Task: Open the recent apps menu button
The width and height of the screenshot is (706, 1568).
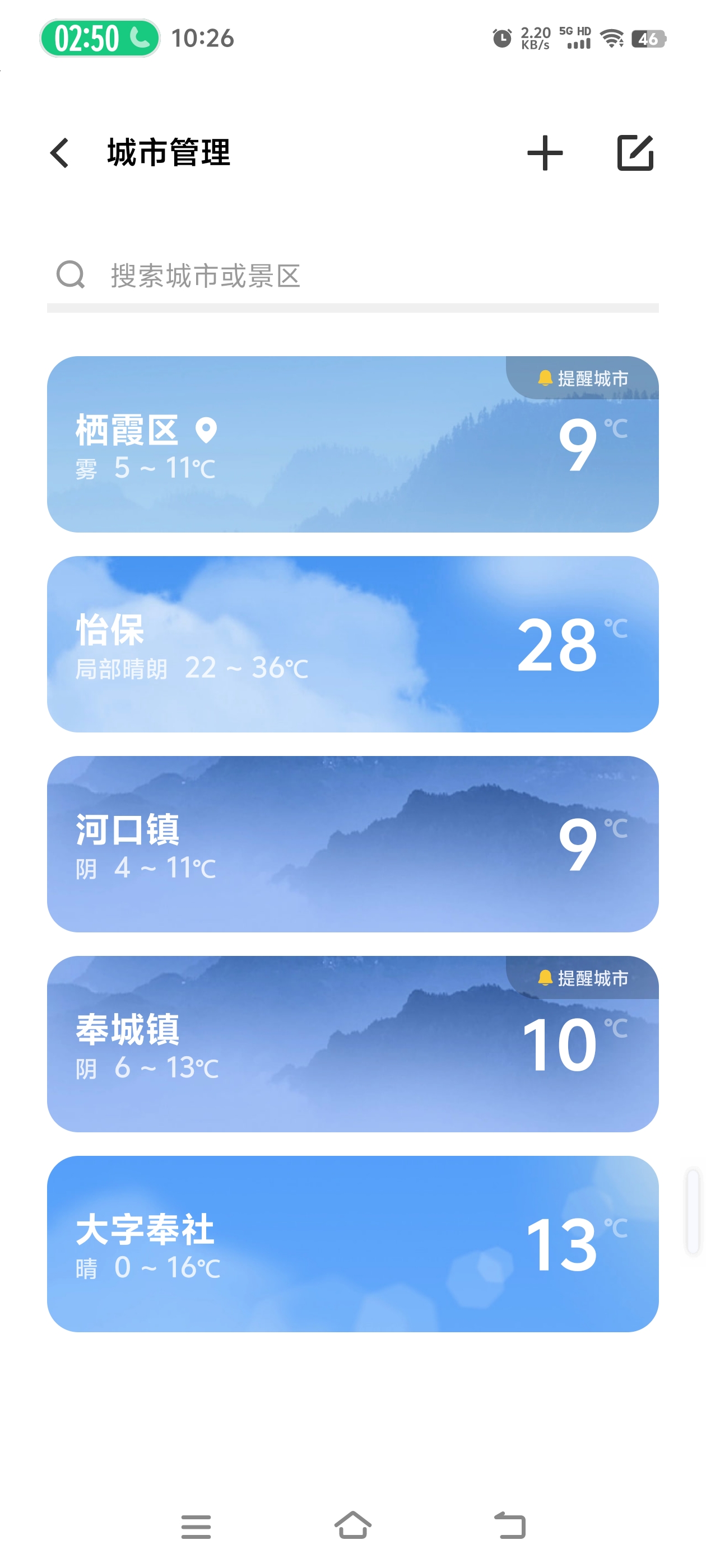Action: (196, 1526)
